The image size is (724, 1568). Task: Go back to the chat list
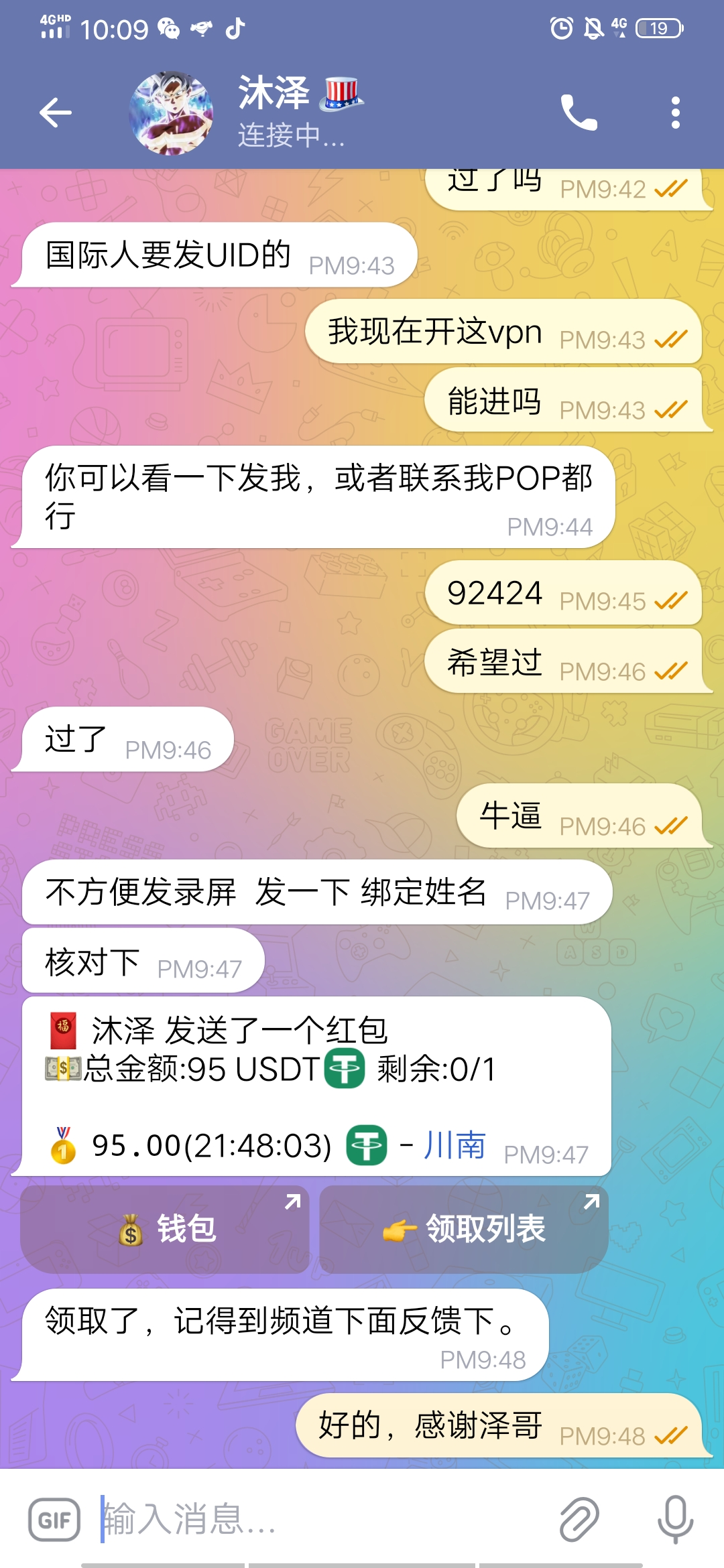point(56,113)
